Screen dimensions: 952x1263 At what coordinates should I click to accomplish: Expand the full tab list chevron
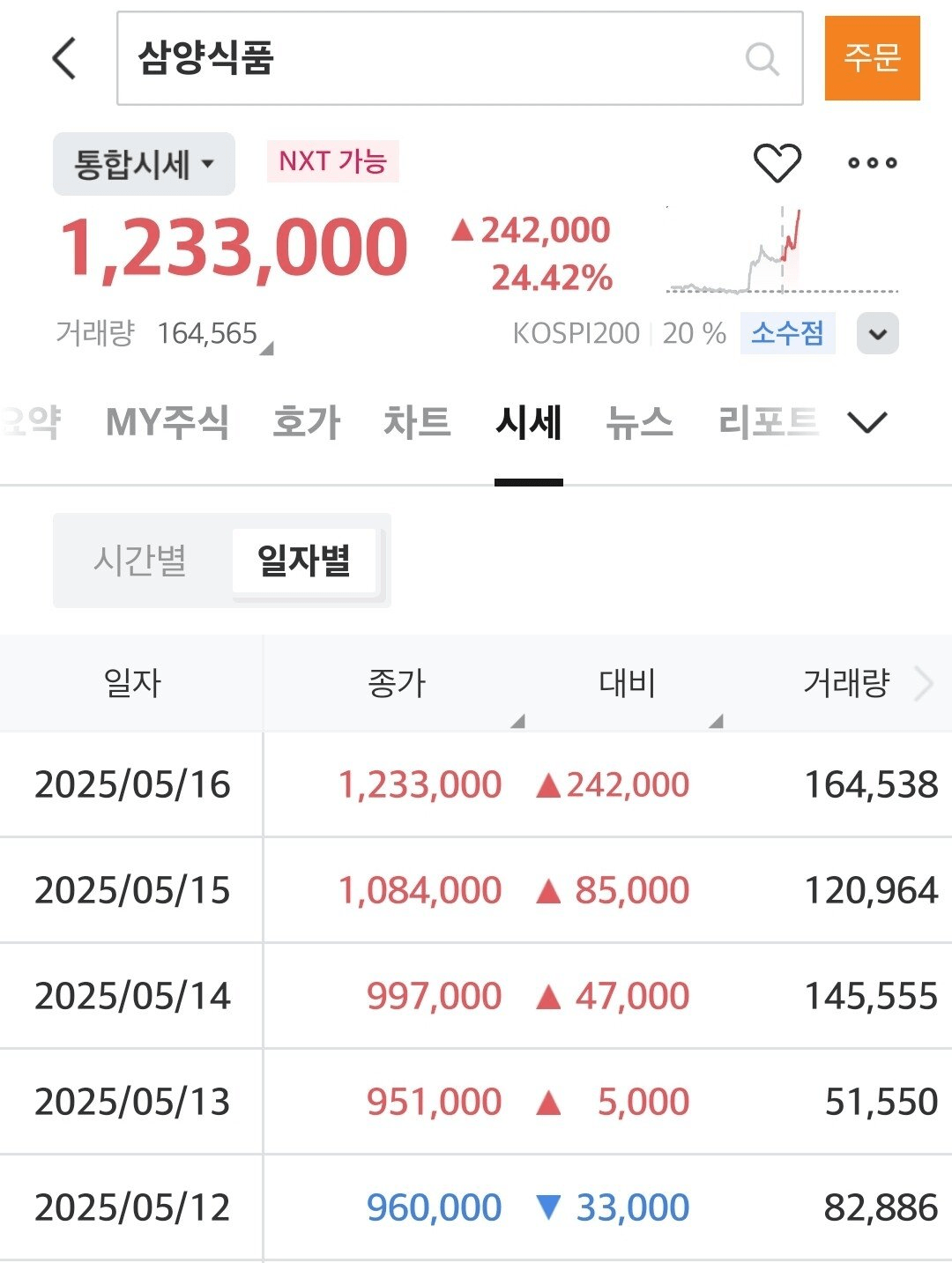pos(867,422)
